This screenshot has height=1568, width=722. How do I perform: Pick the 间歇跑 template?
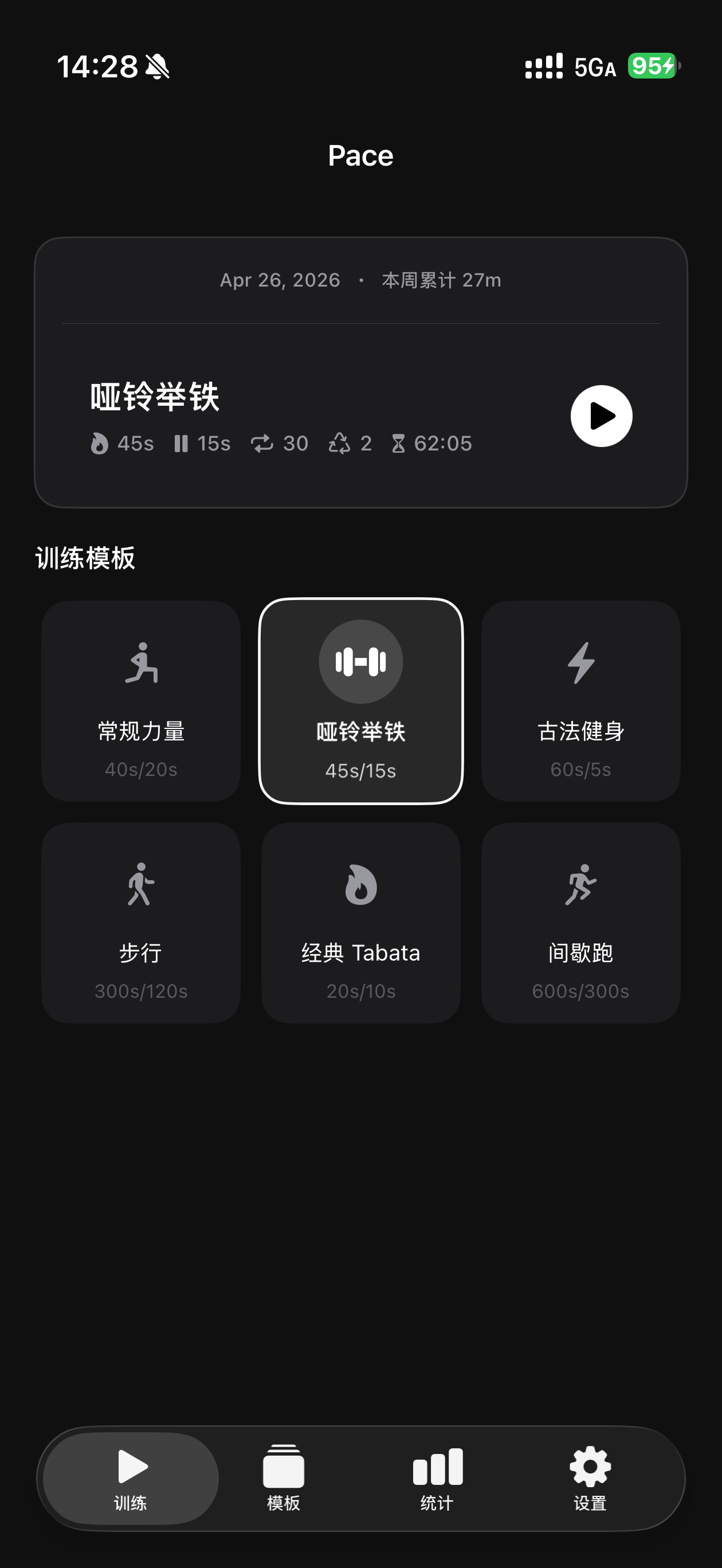coord(581,923)
